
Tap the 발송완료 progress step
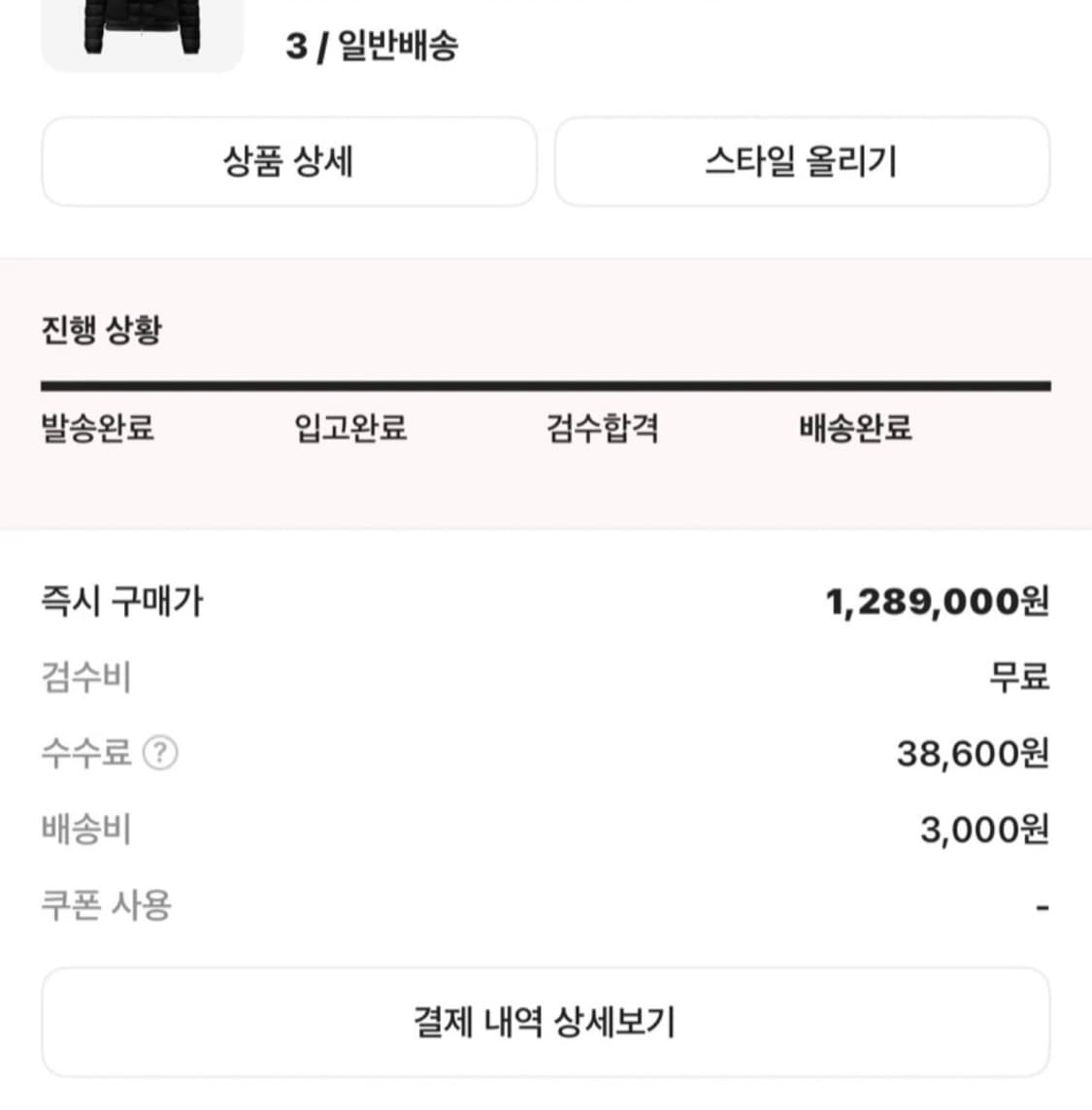pos(99,431)
